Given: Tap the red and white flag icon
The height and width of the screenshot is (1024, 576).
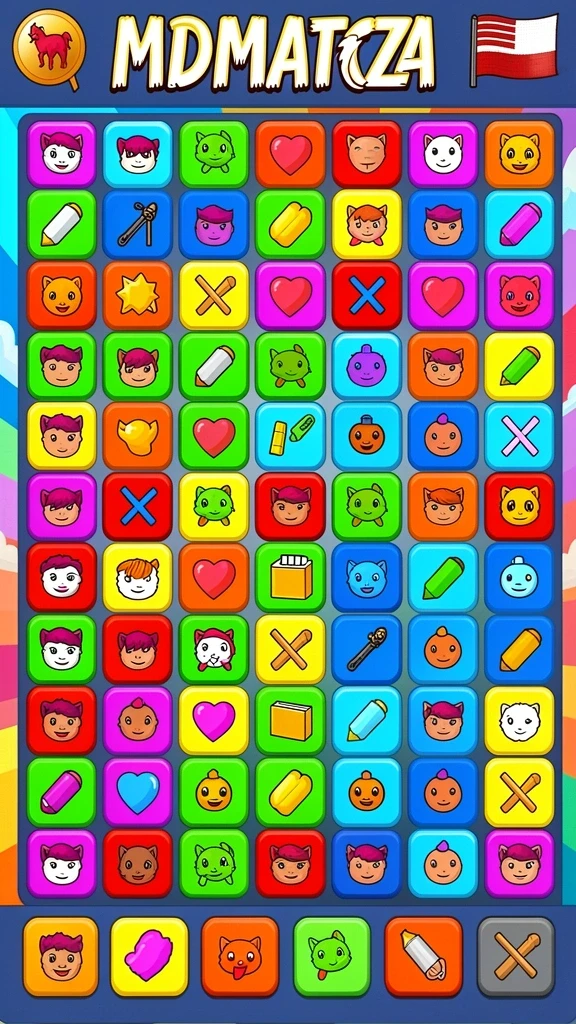Looking at the screenshot, I should (514, 50).
